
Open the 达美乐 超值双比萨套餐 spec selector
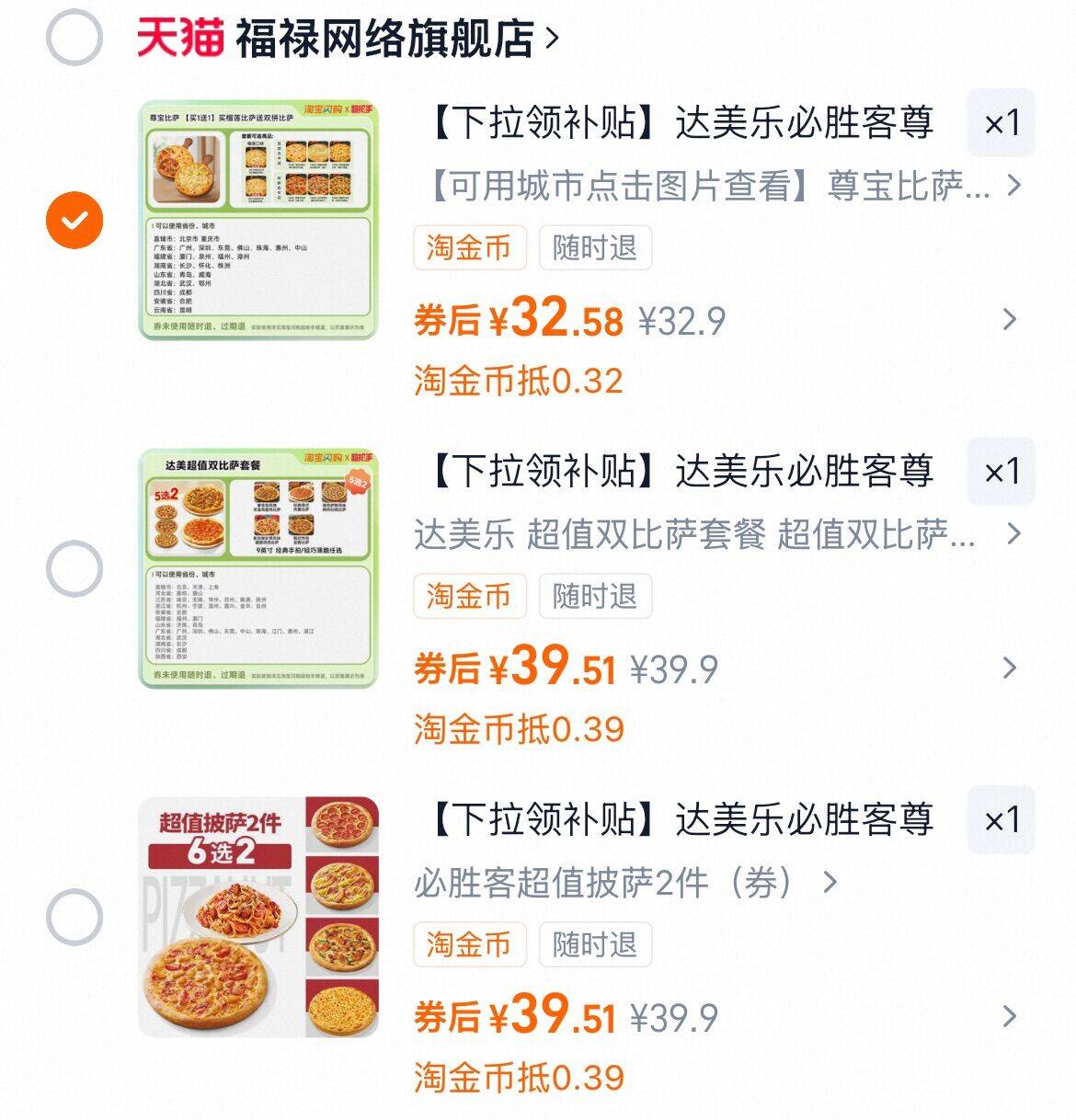click(717, 534)
